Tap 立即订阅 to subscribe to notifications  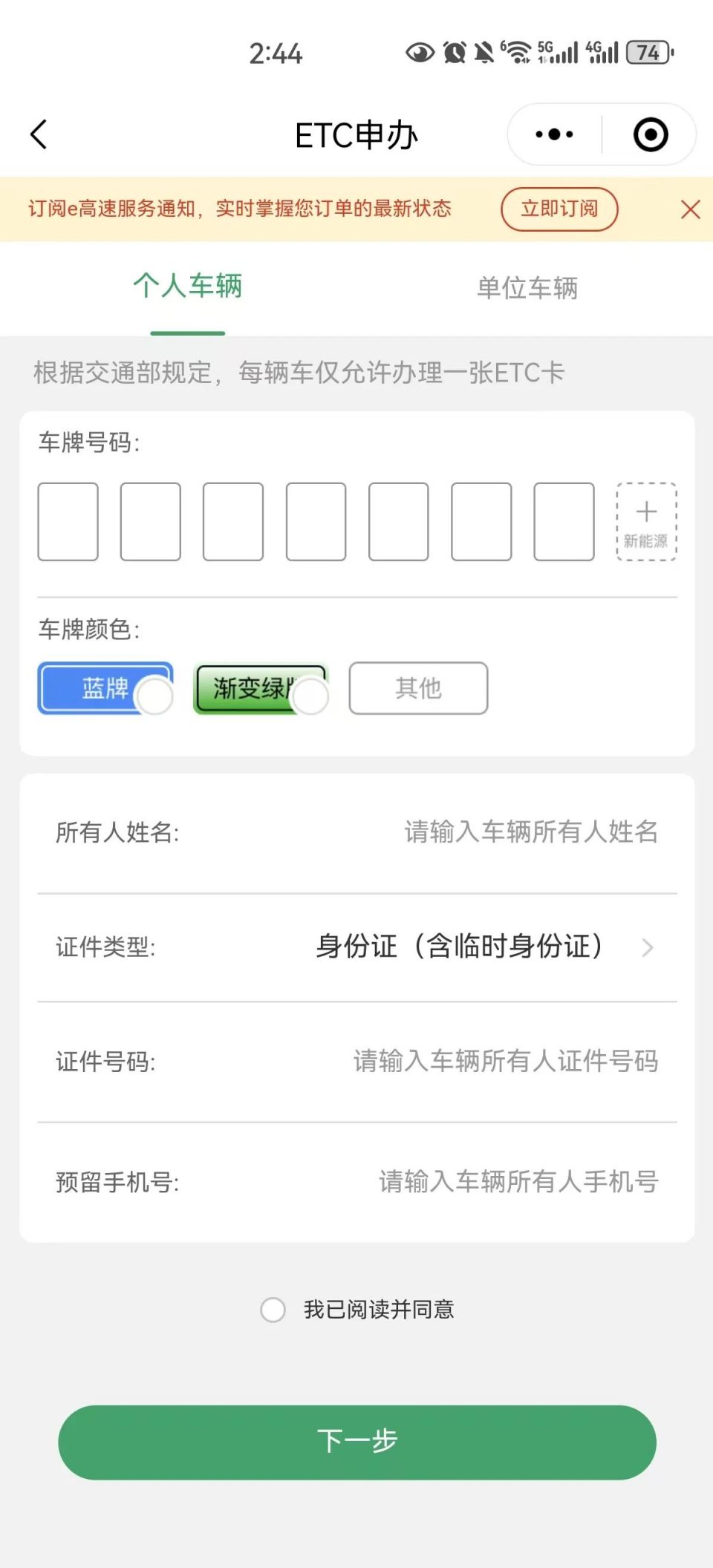click(x=559, y=209)
